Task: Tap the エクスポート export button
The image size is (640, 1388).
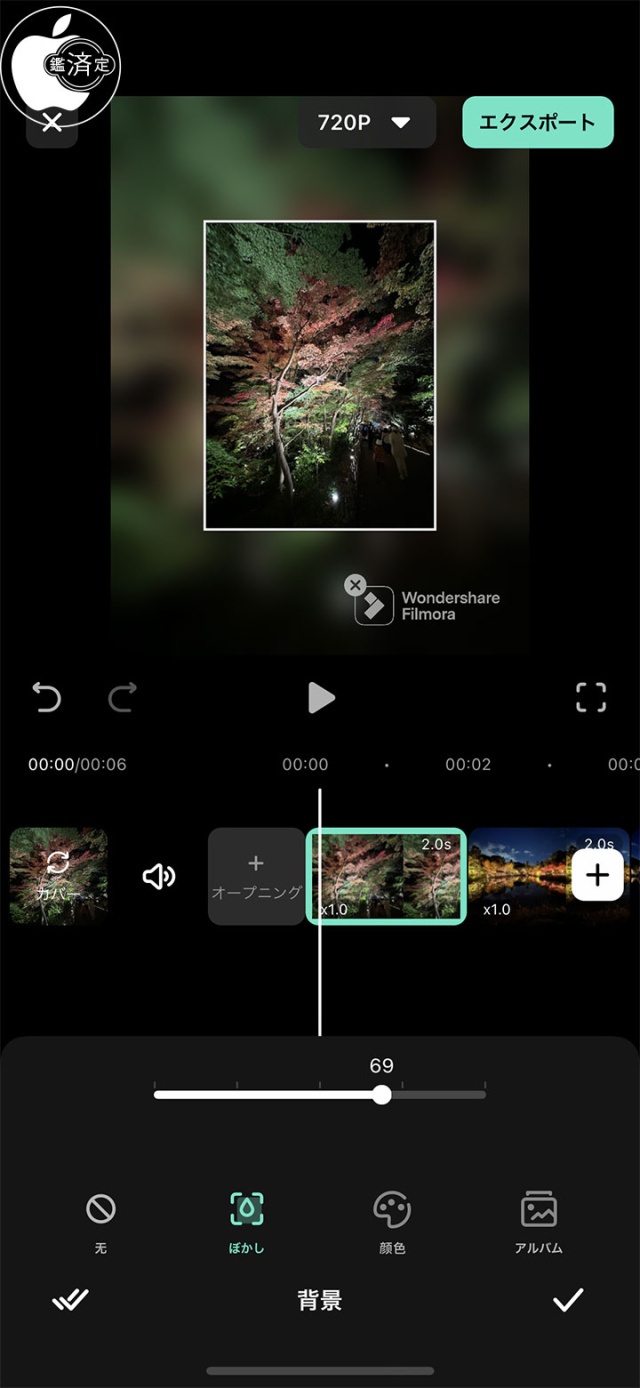Action: (537, 122)
